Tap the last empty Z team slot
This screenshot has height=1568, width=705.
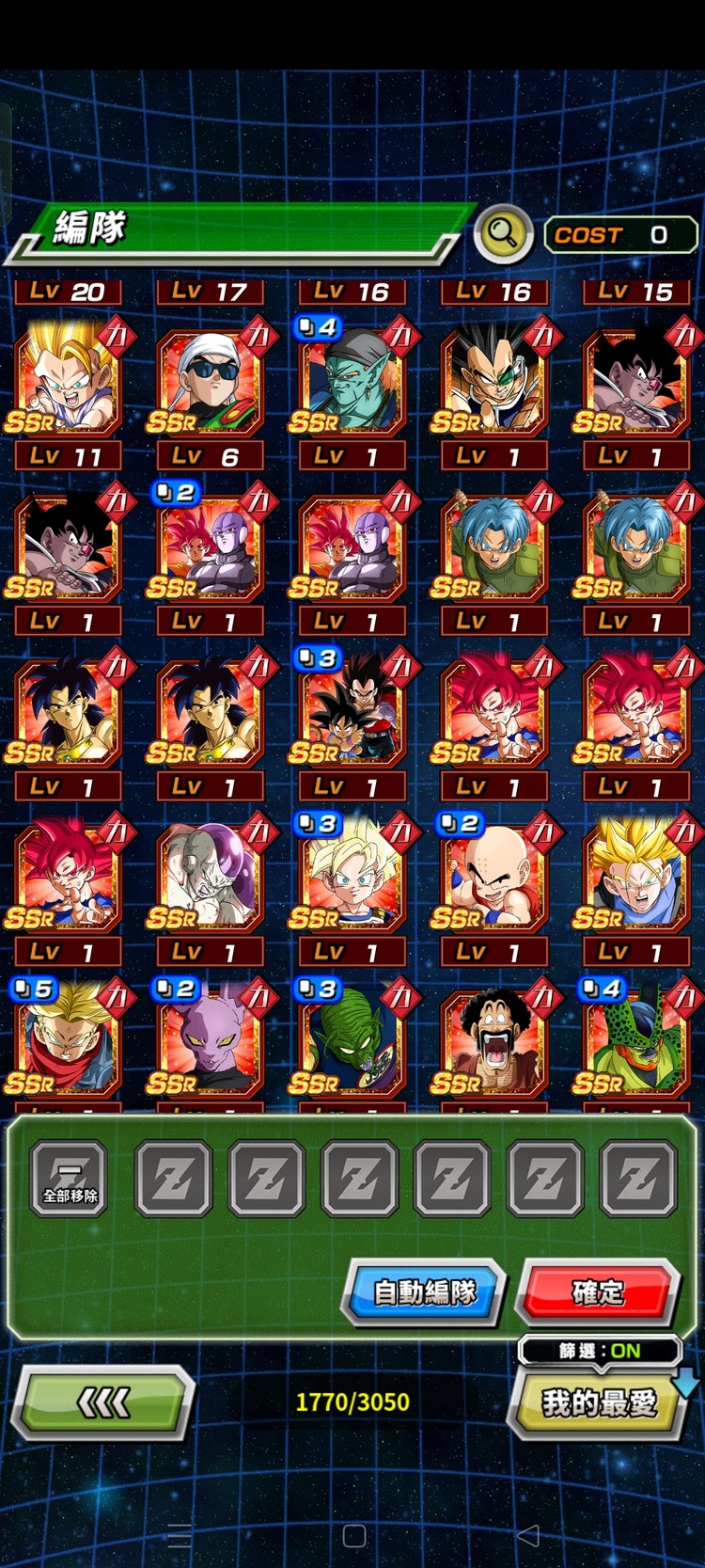(637, 1179)
